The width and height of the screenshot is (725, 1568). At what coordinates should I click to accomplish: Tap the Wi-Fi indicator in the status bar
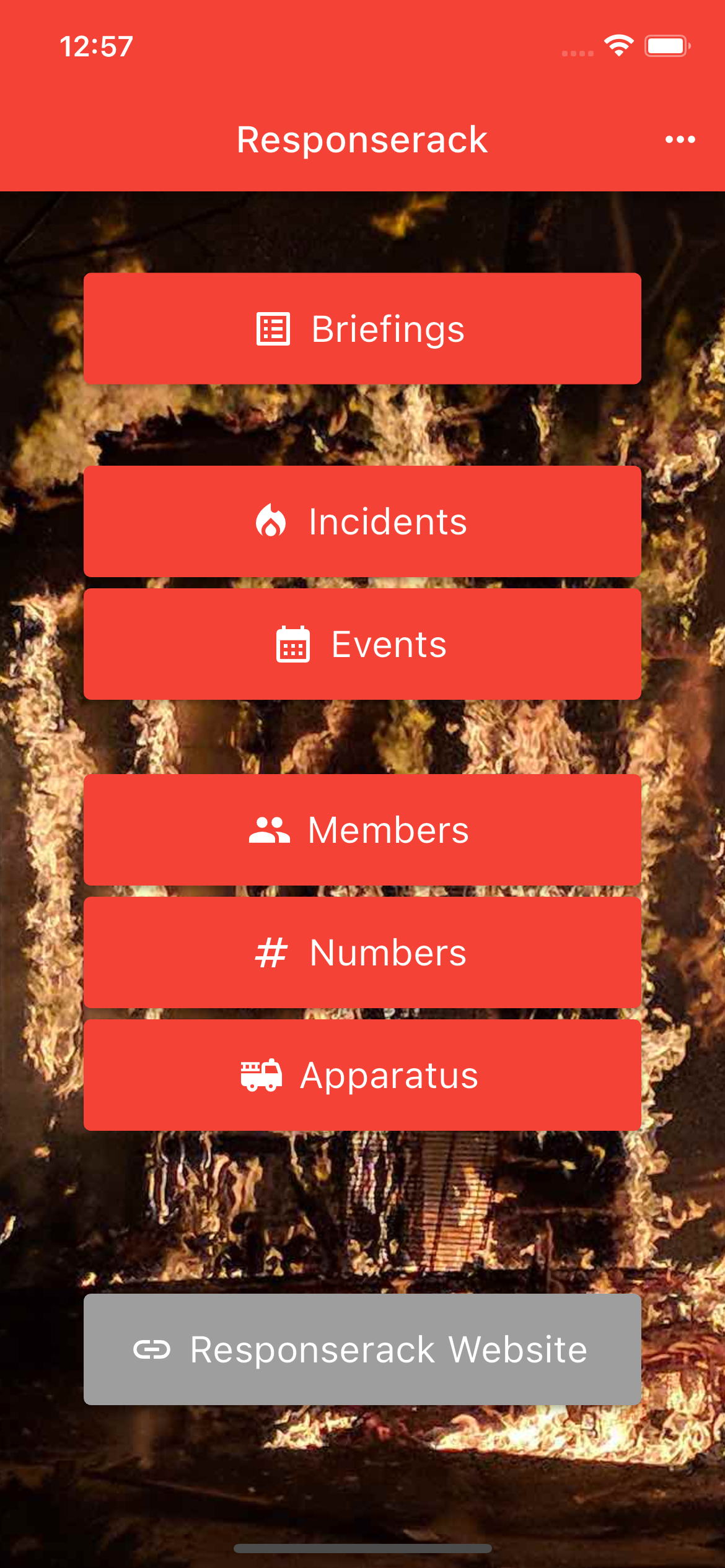(619, 44)
